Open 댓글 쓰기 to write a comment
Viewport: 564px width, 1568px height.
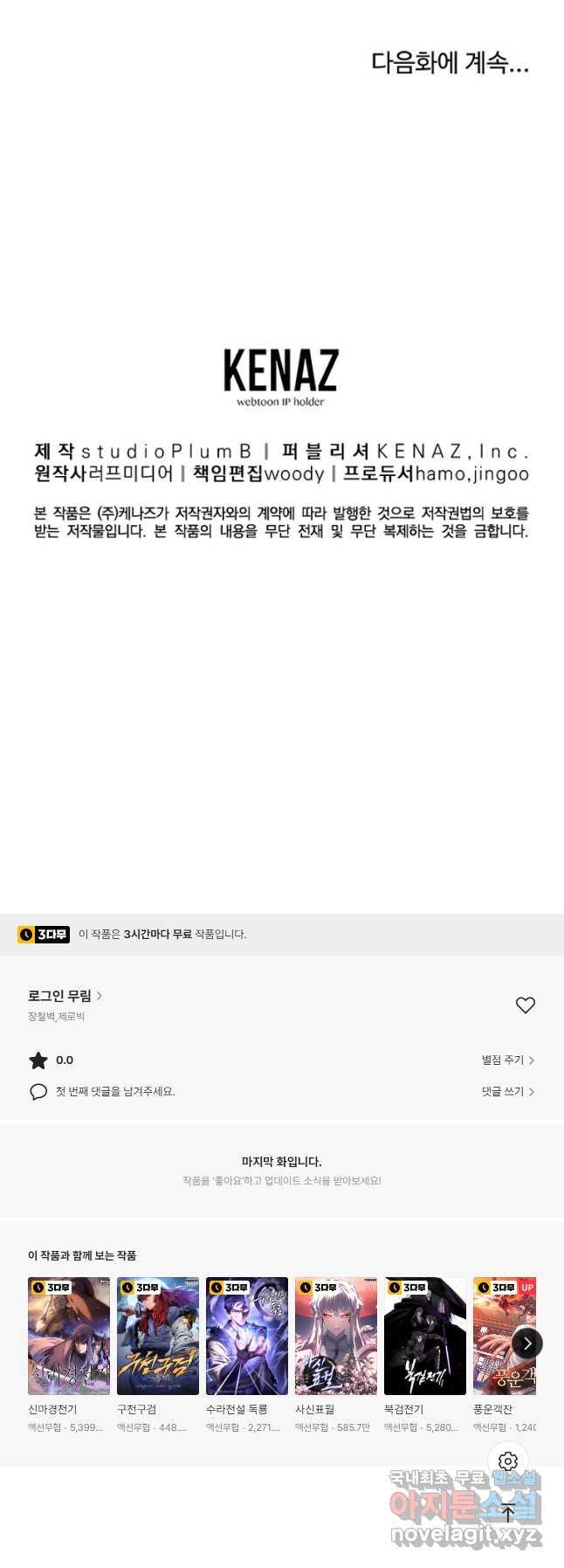tap(507, 1091)
